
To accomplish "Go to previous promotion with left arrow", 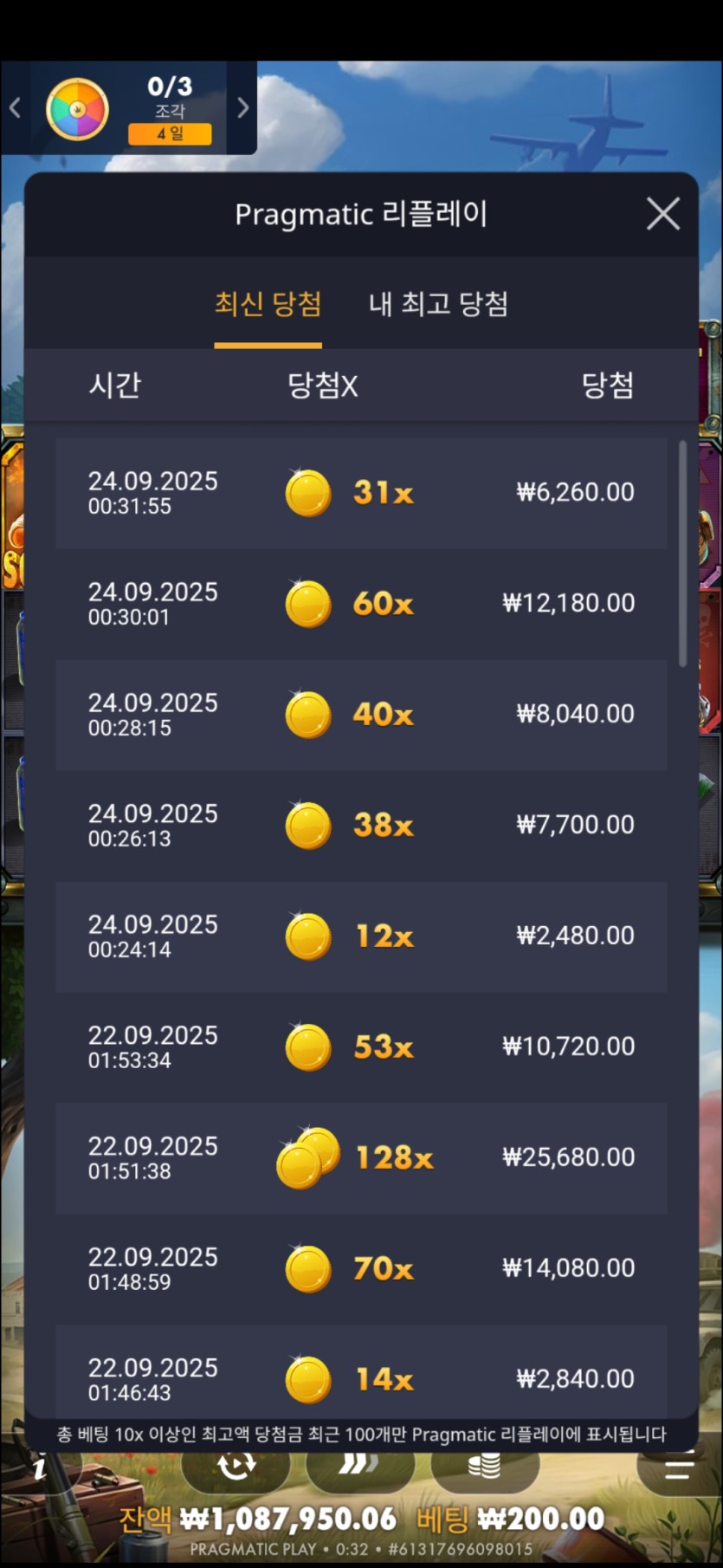I will click(x=16, y=108).
